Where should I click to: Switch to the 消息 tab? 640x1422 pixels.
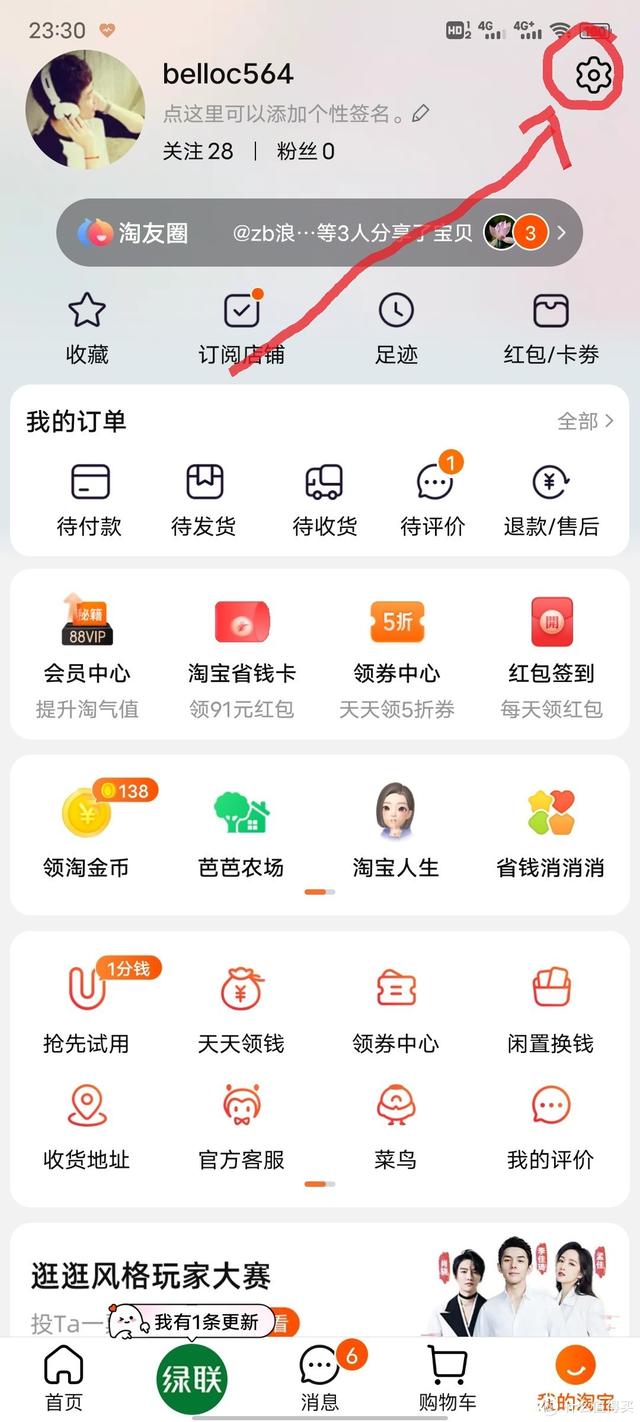320,1378
